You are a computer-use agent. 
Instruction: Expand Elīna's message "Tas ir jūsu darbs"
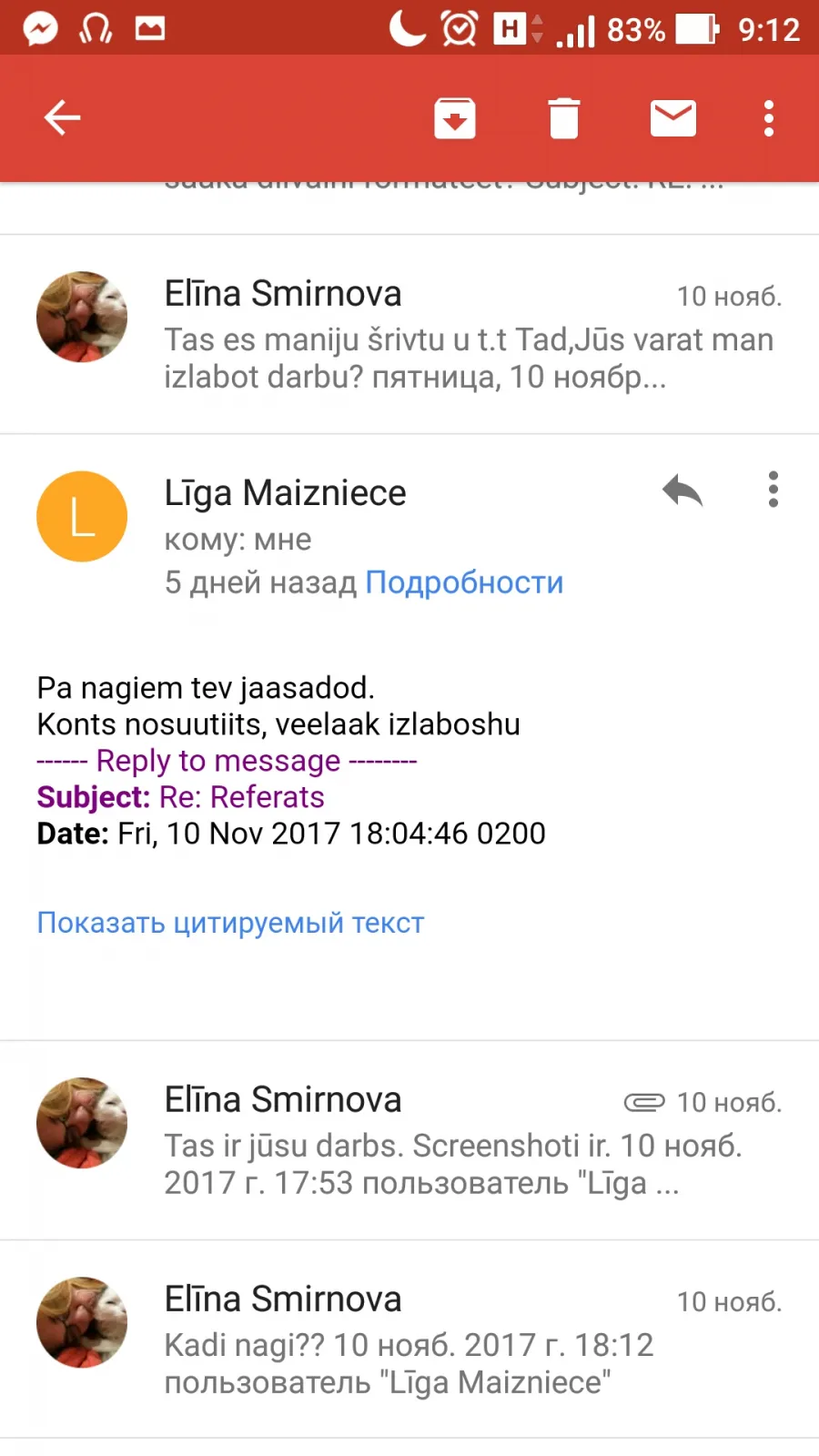click(409, 1140)
